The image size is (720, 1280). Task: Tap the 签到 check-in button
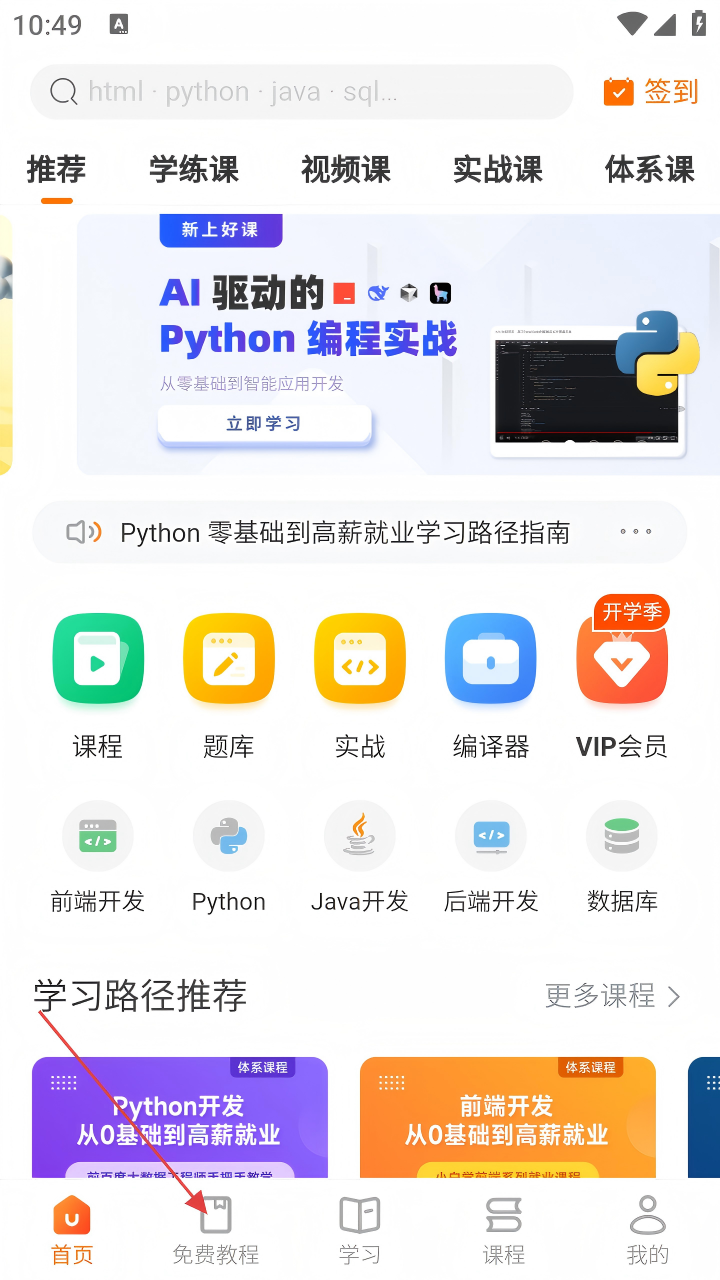(x=651, y=92)
